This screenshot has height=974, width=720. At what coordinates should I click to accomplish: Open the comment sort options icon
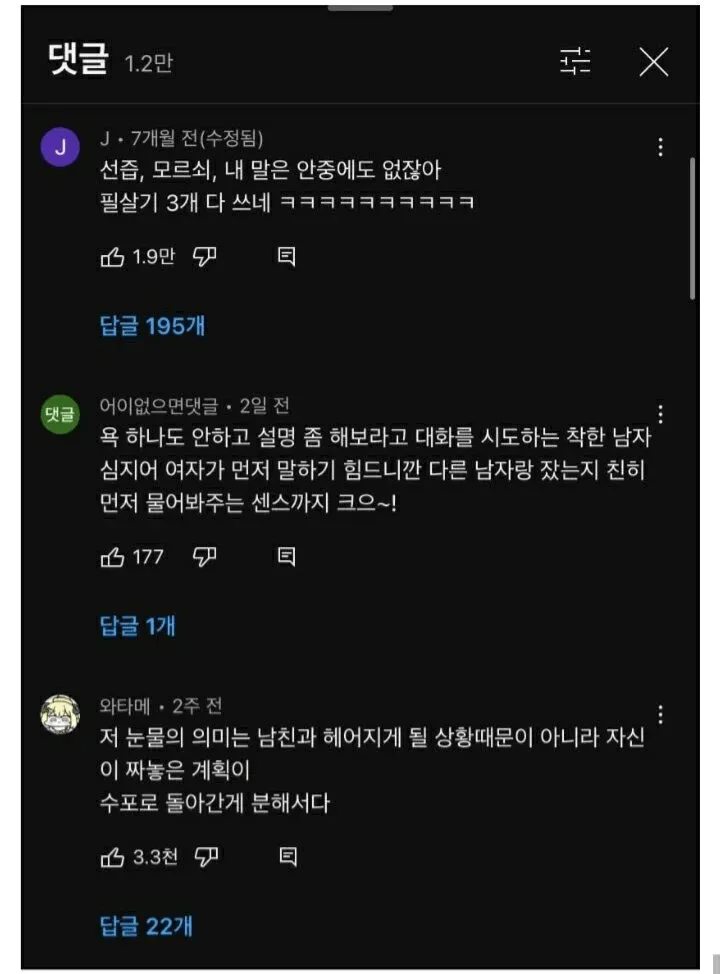coord(575,63)
